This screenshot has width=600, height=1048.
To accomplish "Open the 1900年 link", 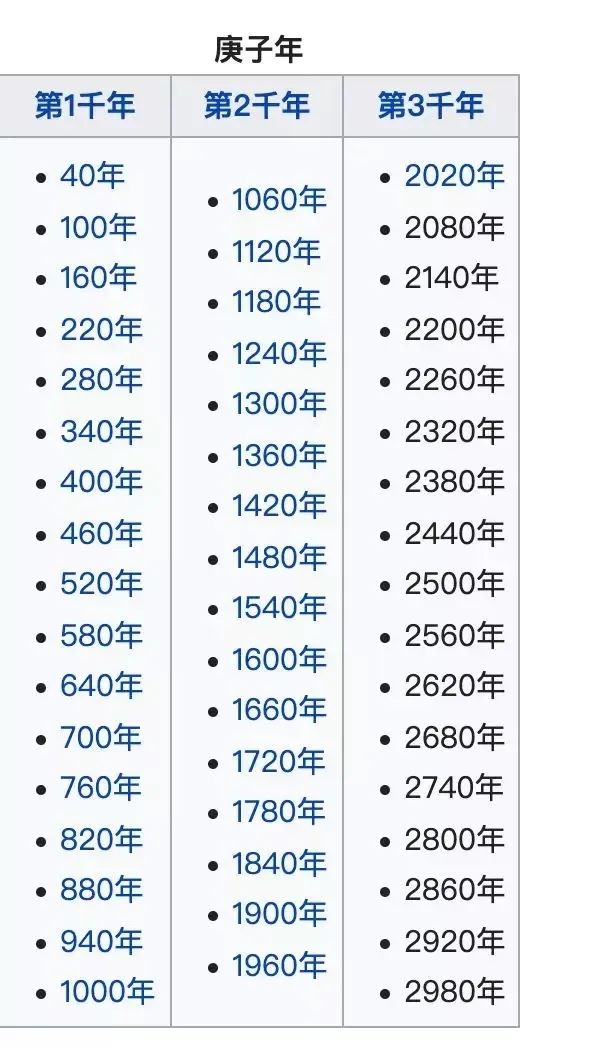I will [x=279, y=914].
